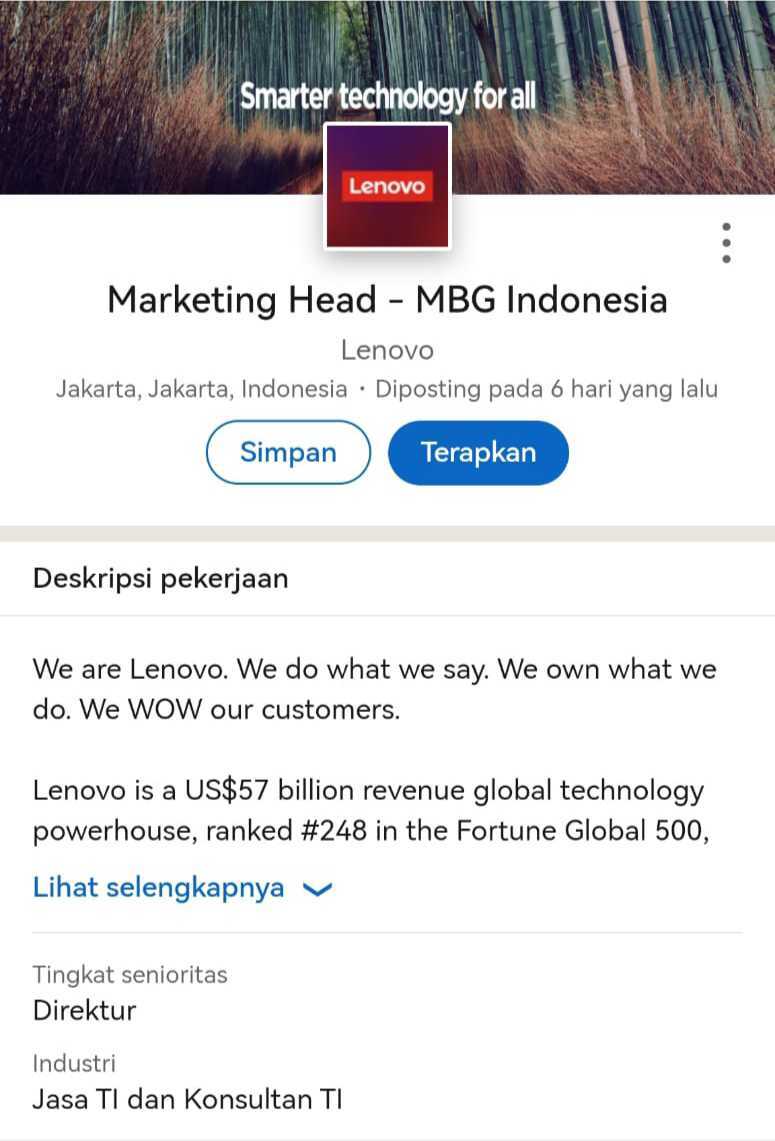Image resolution: width=775 pixels, height=1141 pixels.
Task: Open the Lenovo company name link
Action: [x=387, y=350]
